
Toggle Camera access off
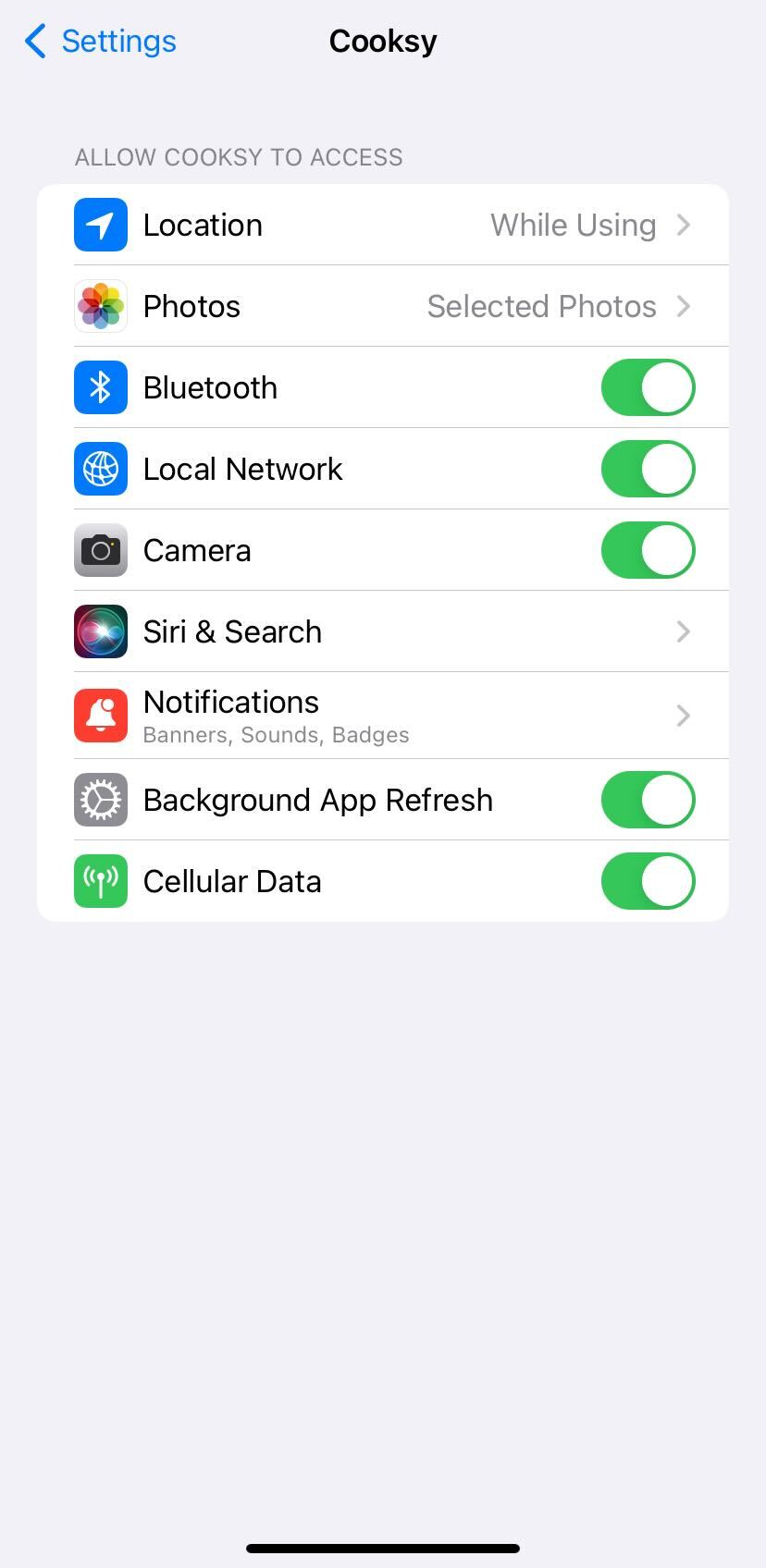click(x=648, y=550)
